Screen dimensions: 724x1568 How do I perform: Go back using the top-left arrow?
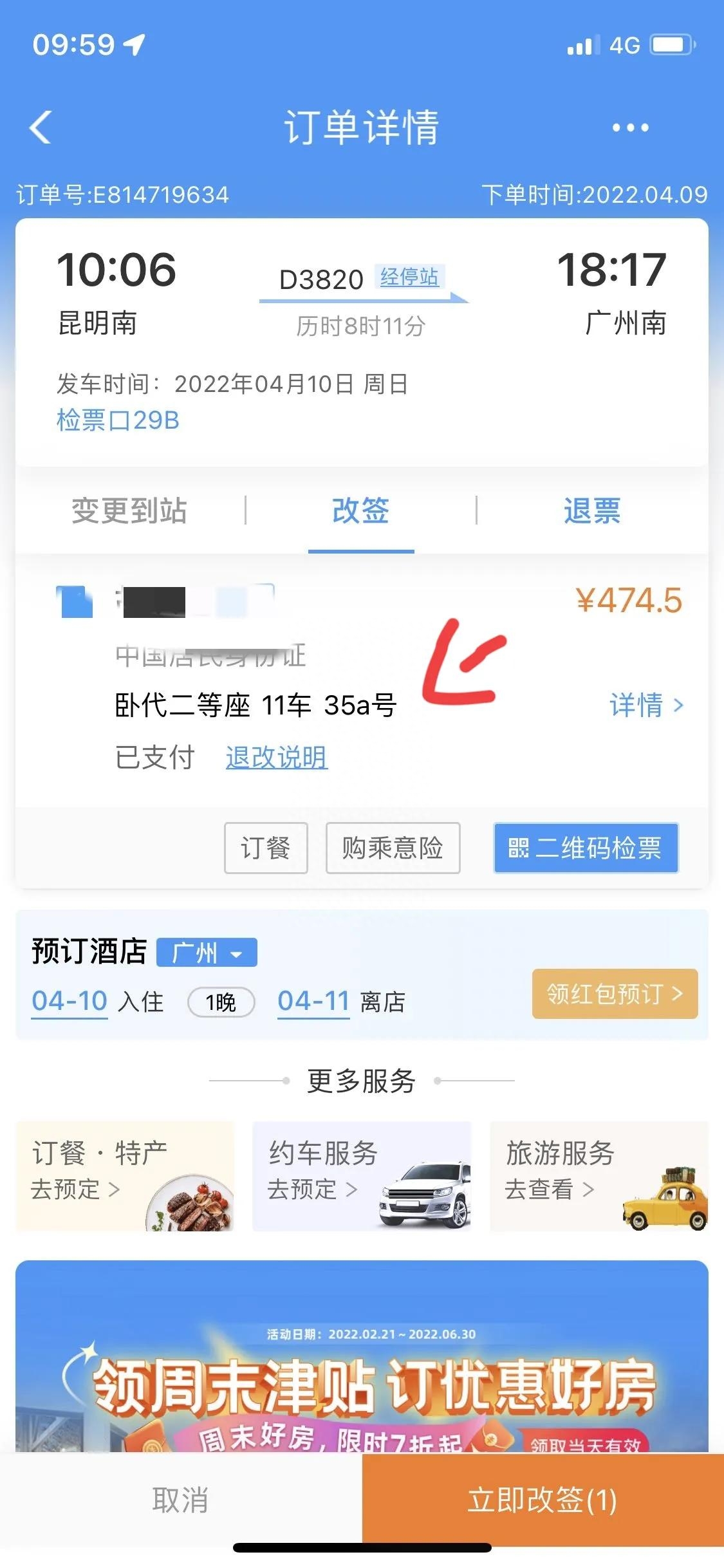click(41, 127)
